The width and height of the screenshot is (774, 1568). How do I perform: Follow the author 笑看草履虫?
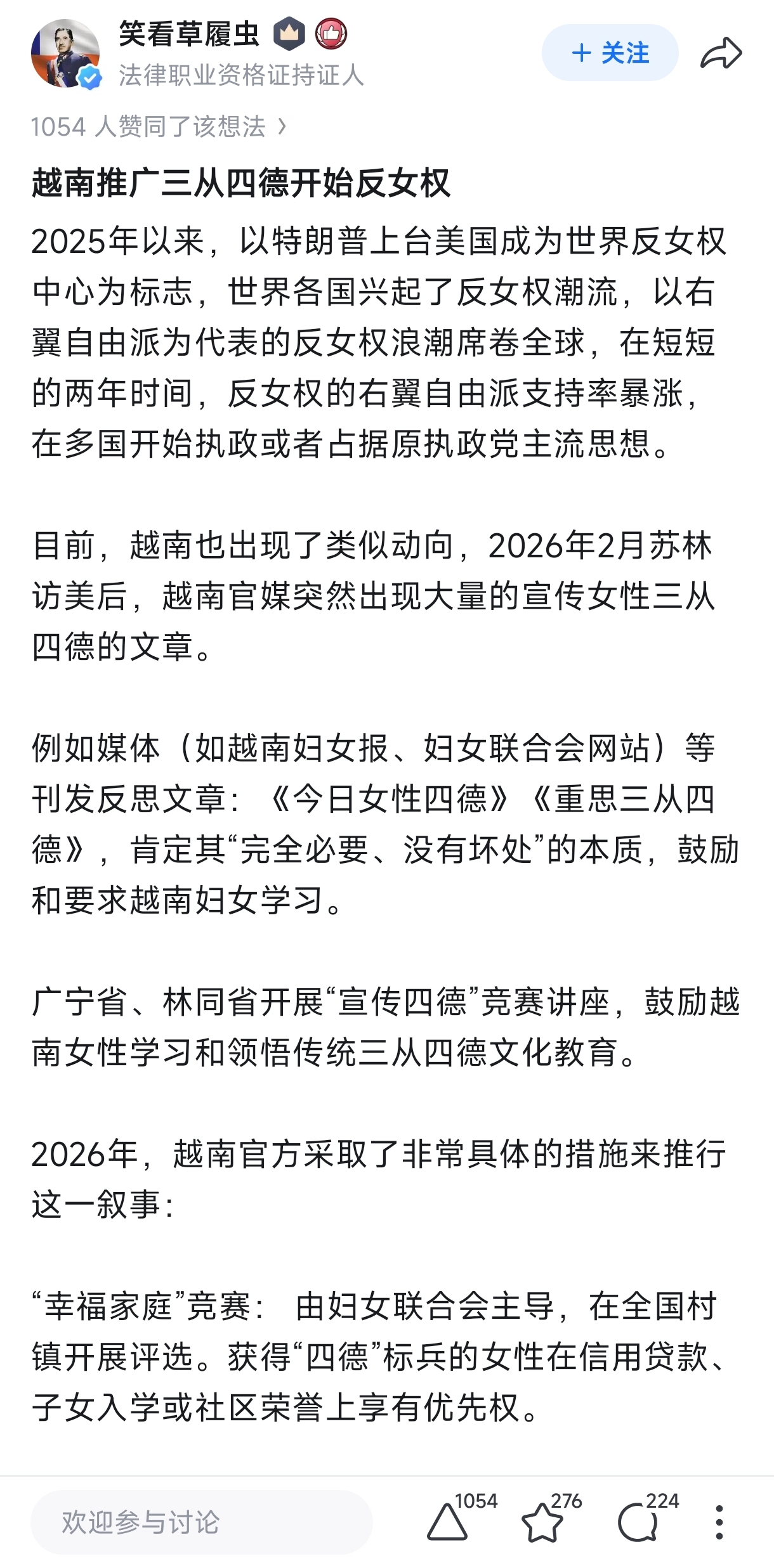(x=610, y=53)
